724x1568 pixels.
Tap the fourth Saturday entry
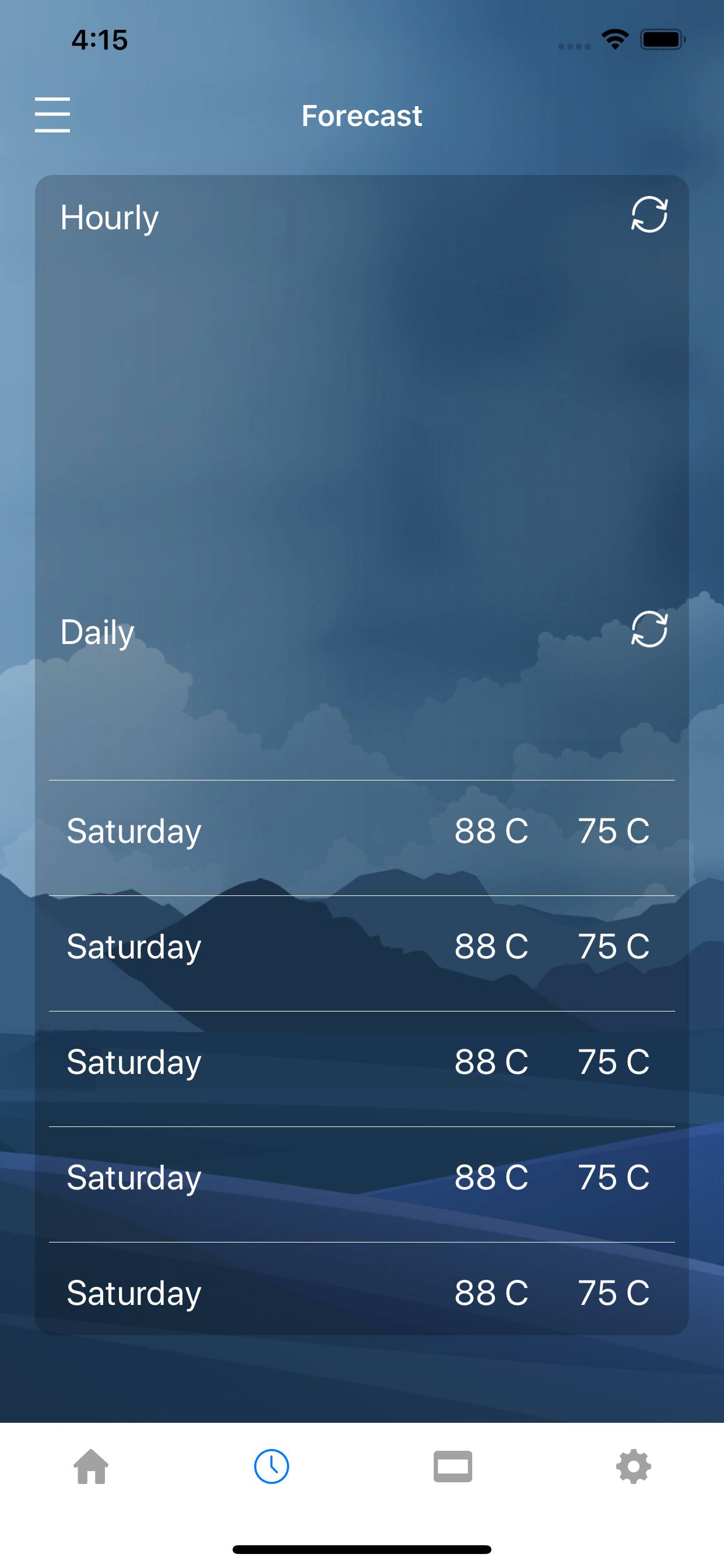tap(135, 1178)
